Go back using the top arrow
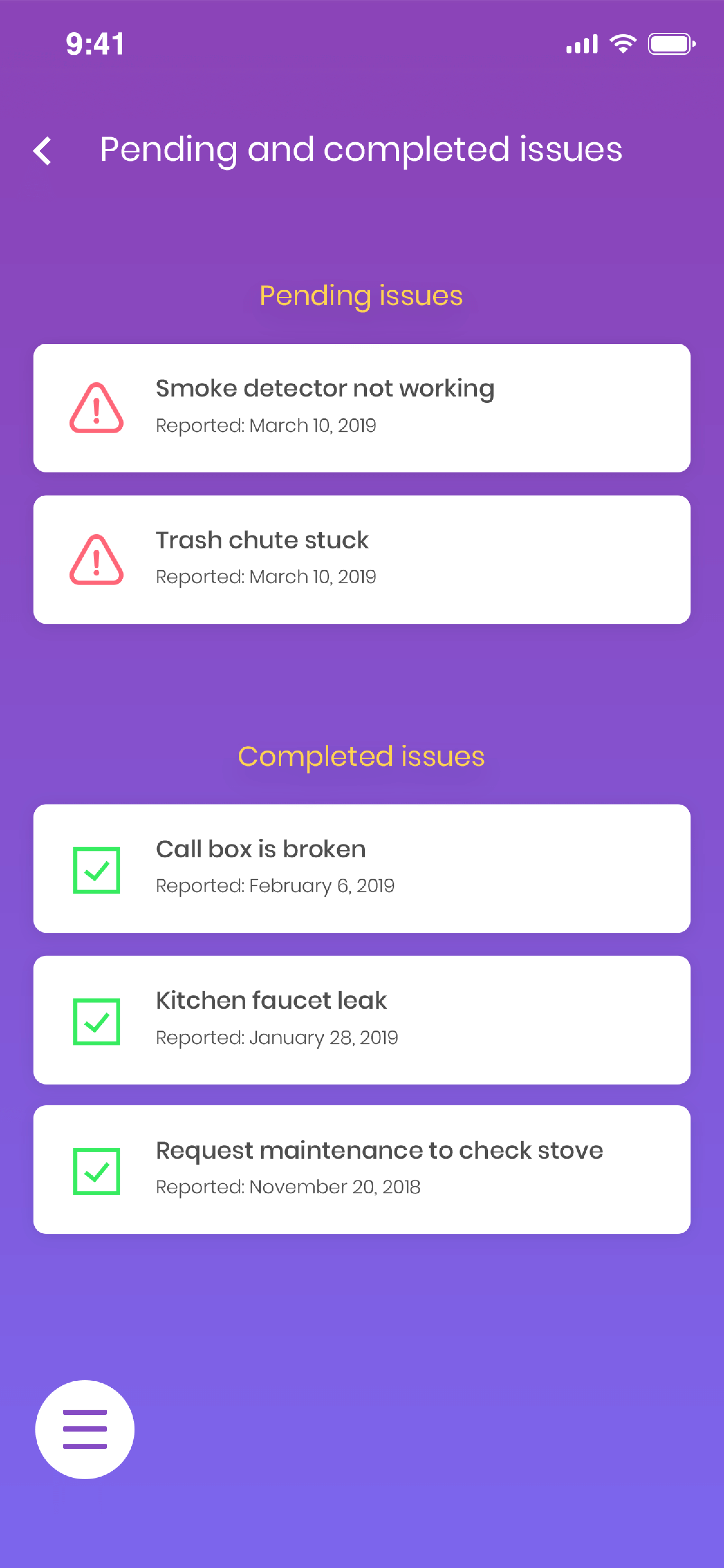This screenshot has width=724, height=1568. [42, 151]
